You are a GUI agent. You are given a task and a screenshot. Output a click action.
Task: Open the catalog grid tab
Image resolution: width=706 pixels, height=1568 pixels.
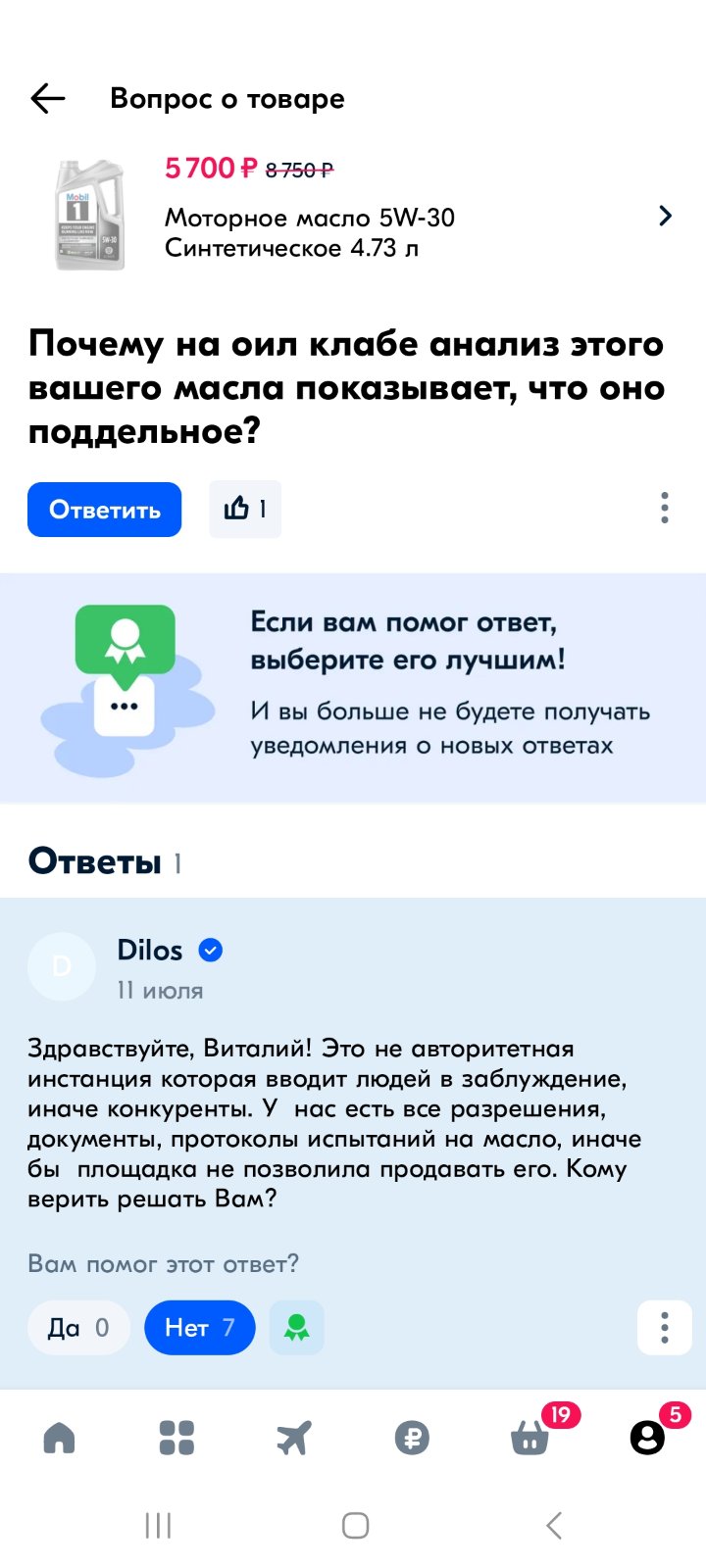[x=176, y=1438]
